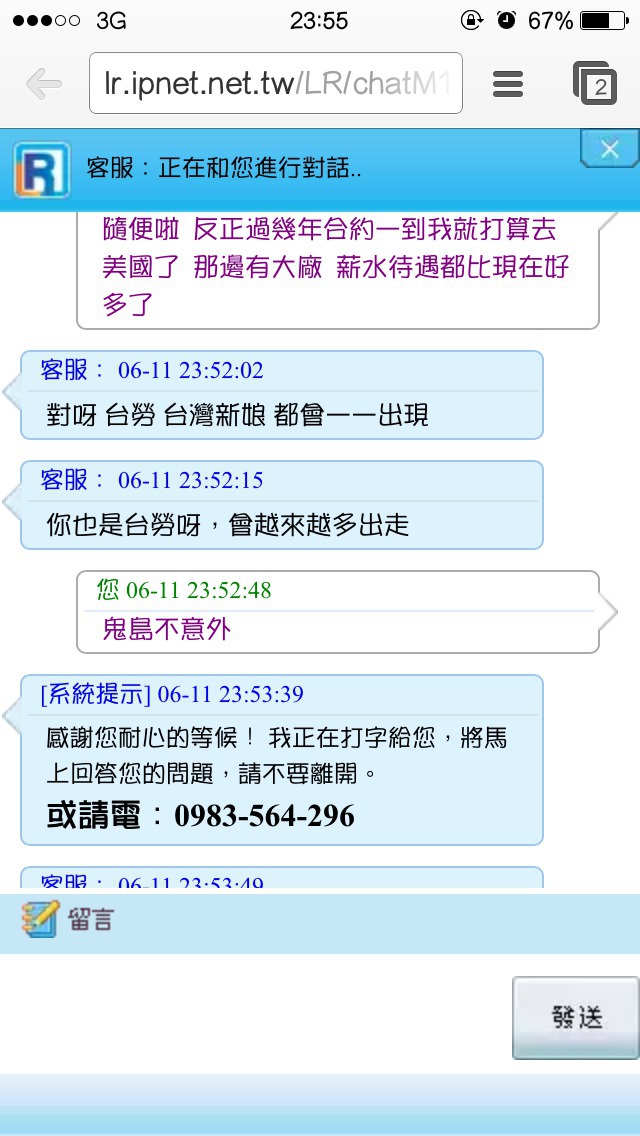The width and height of the screenshot is (640, 1136).
Task: Send the message with 發送 button
Action: click(x=575, y=1018)
